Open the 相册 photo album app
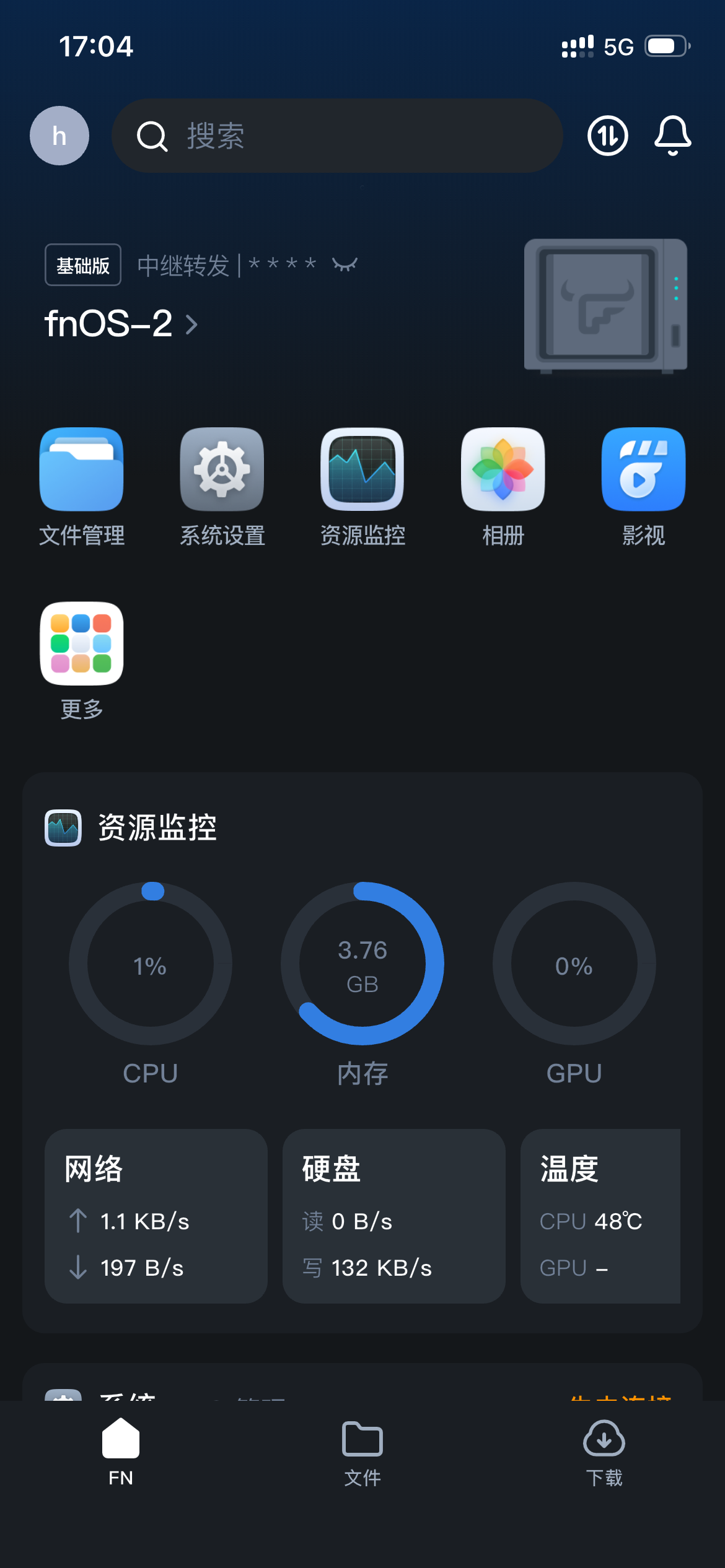Viewport: 725px width, 1568px height. (503, 469)
